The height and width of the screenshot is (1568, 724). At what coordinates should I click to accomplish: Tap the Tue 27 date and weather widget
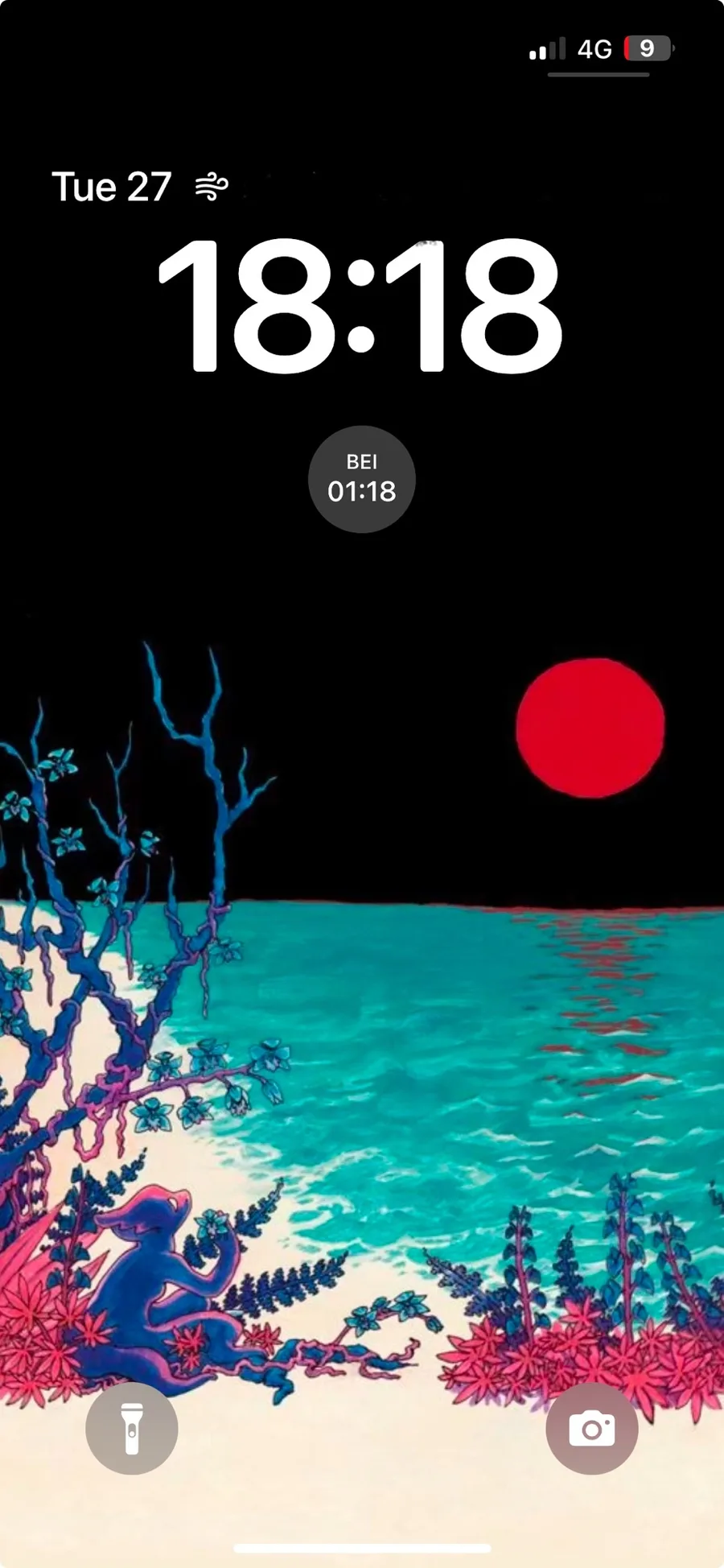[141, 187]
